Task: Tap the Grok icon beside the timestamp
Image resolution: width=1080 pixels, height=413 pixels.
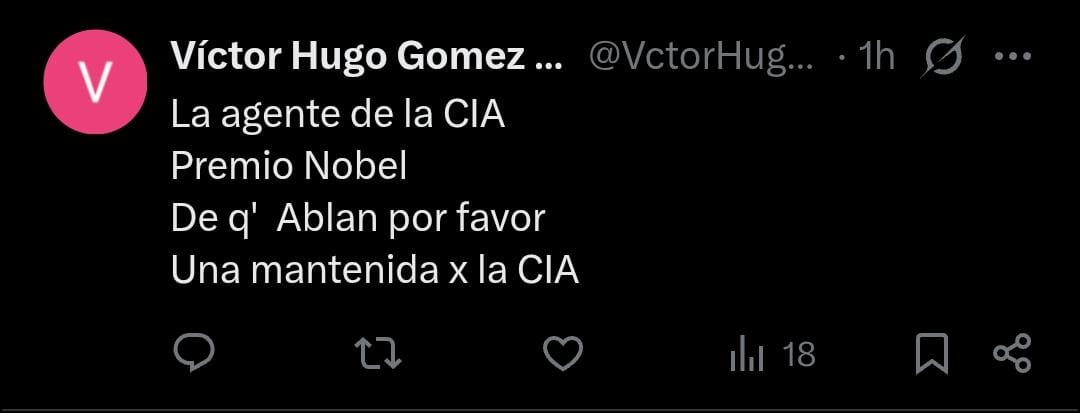Action: click(x=941, y=58)
